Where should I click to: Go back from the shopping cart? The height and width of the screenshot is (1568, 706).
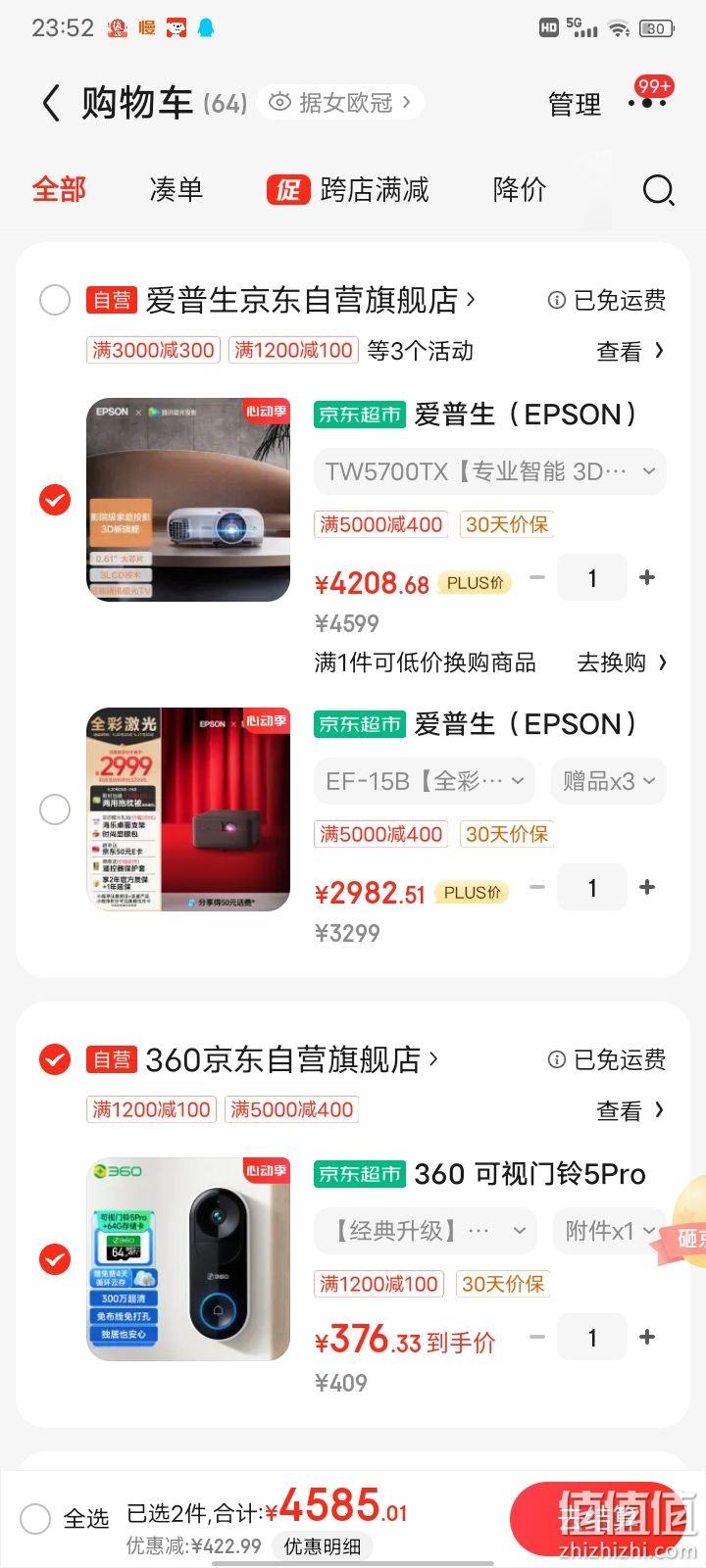pos(51,103)
